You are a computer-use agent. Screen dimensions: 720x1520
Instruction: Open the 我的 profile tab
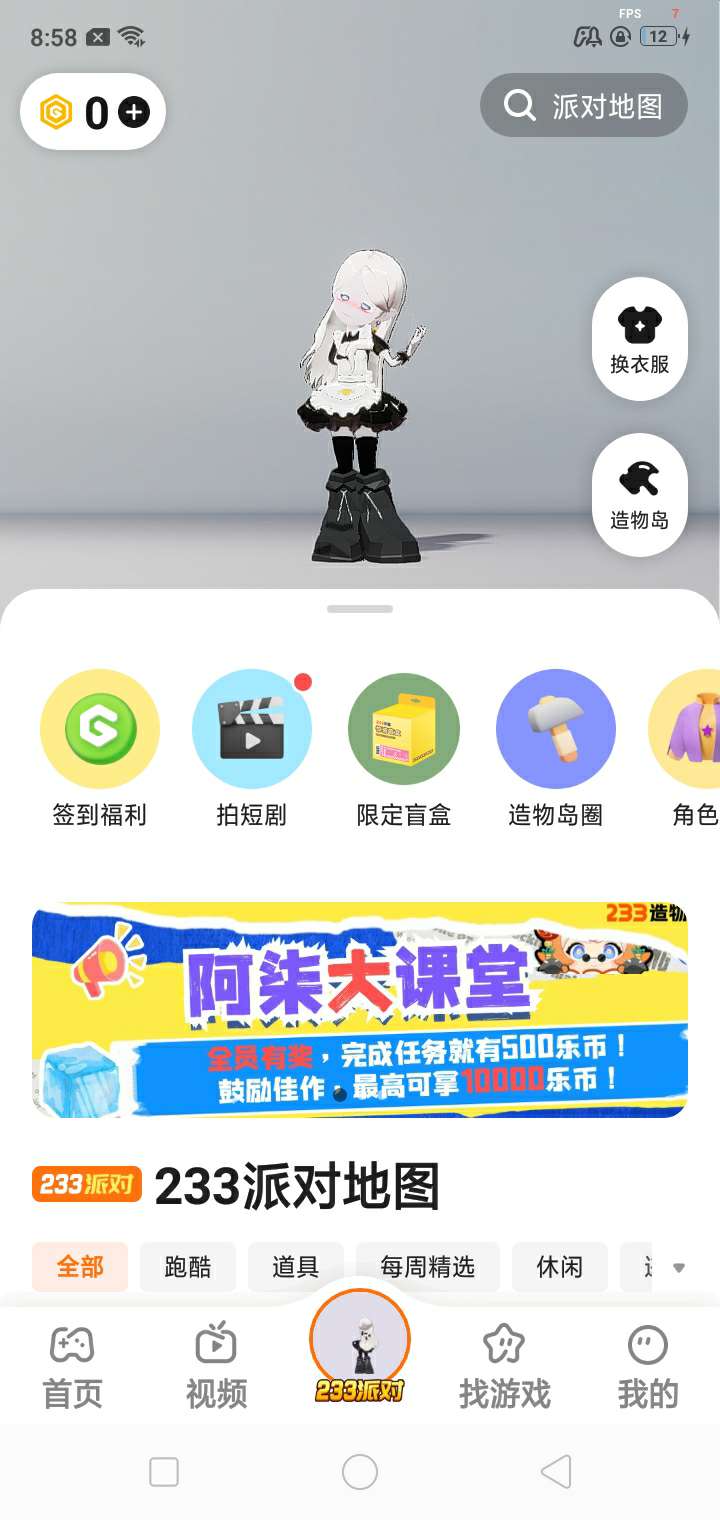pyautogui.click(x=647, y=1365)
